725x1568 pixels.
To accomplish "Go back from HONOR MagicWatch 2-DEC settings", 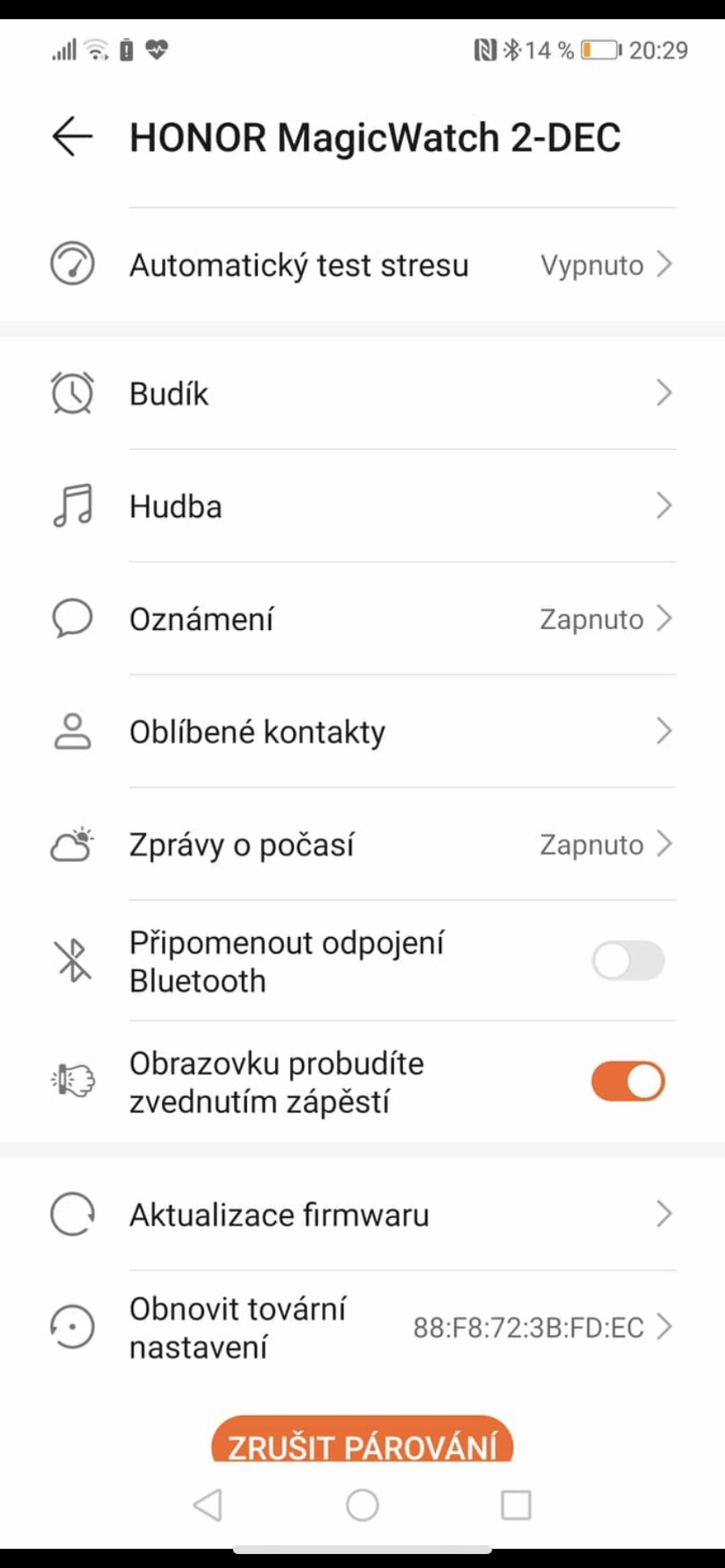I will pos(72,137).
